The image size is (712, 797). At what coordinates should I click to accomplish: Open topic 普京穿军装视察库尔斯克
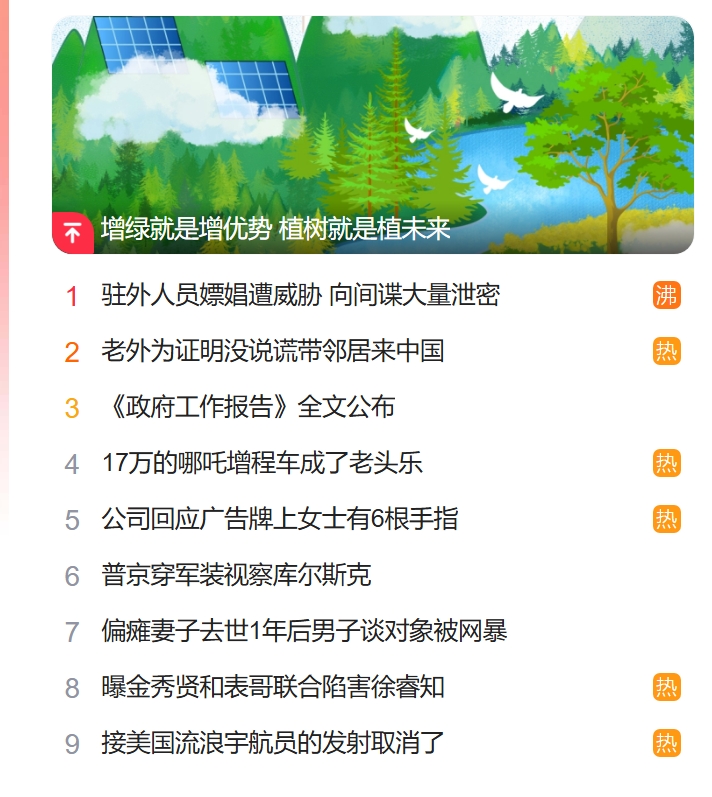tap(236, 575)
